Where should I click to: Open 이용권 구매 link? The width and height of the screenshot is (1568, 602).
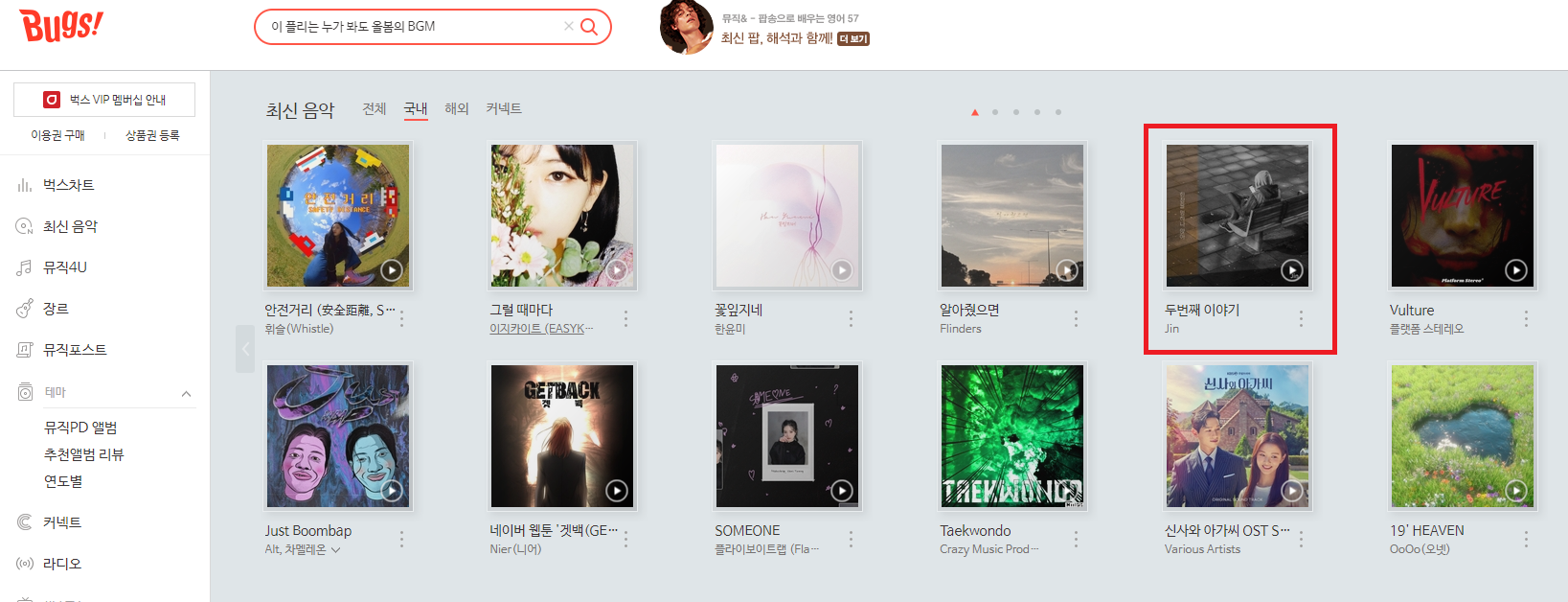click(x=57, y=135)
